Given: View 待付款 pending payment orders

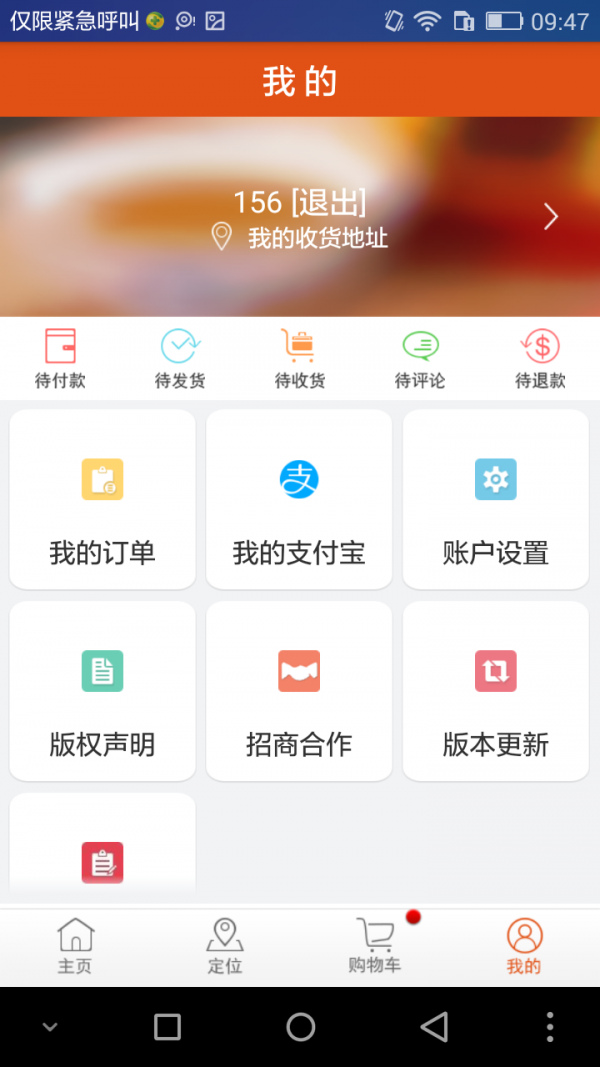Looking at the screenshot, I should (x=60, y=359).
